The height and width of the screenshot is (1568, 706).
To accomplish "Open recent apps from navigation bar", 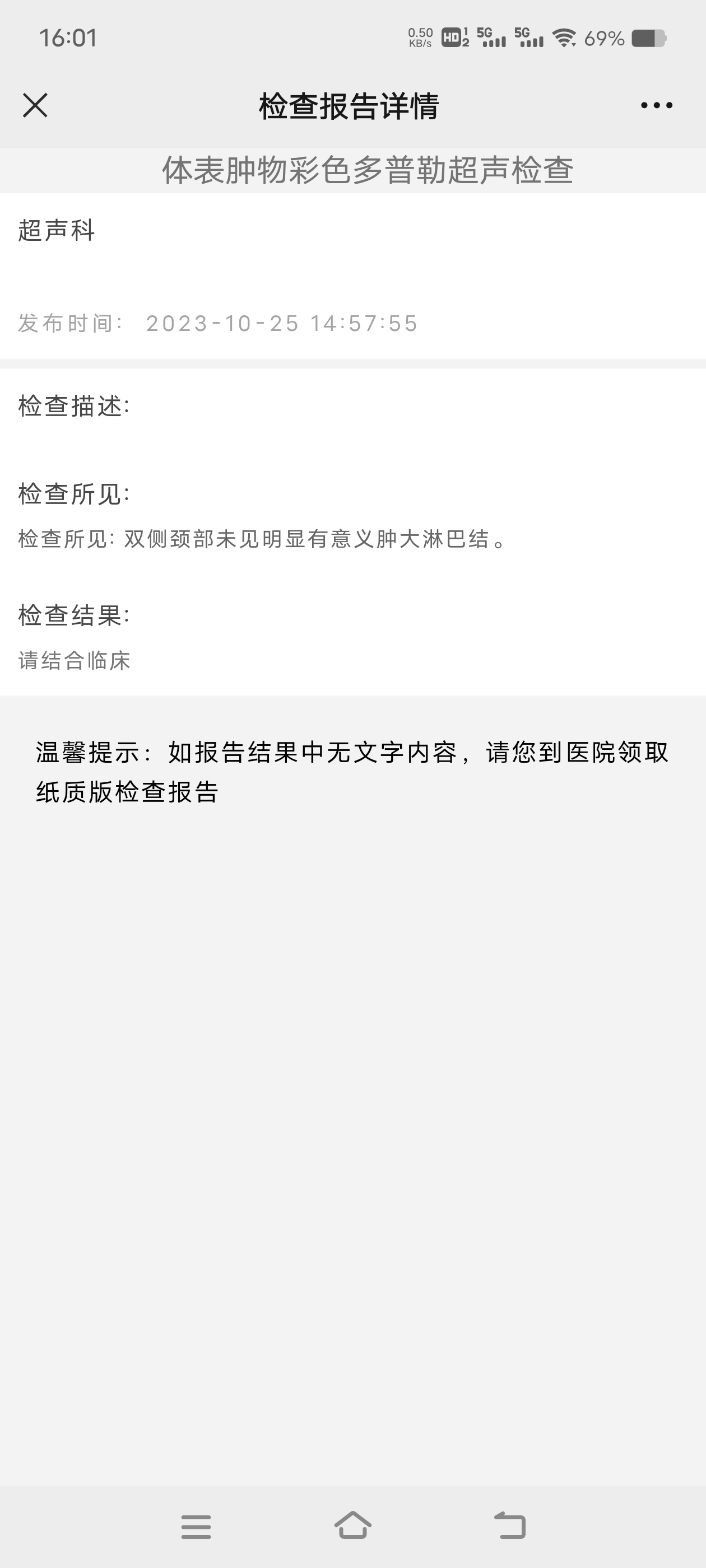I will tap(196, 1527).
